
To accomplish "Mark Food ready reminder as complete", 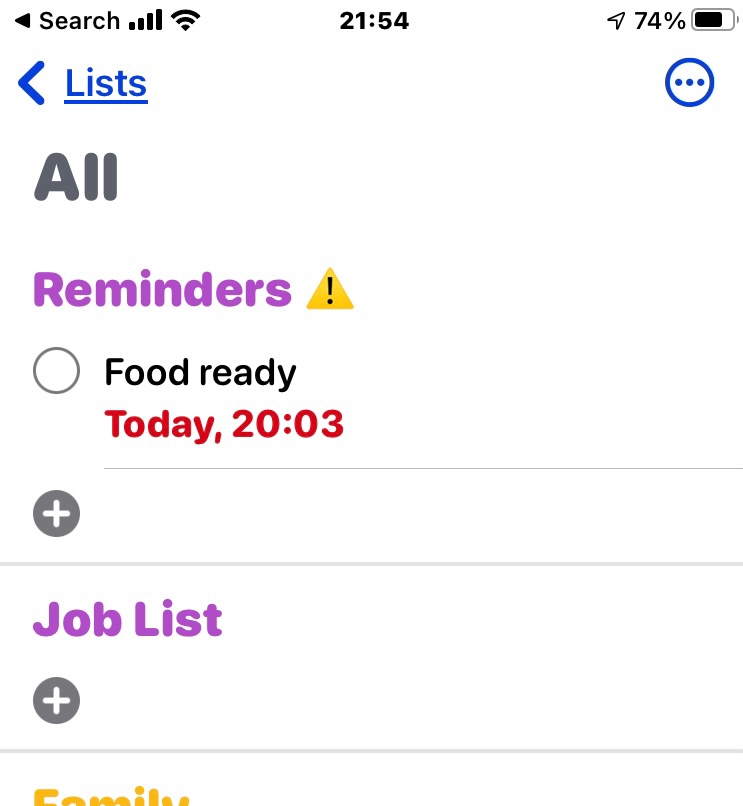I will point(56,372).
